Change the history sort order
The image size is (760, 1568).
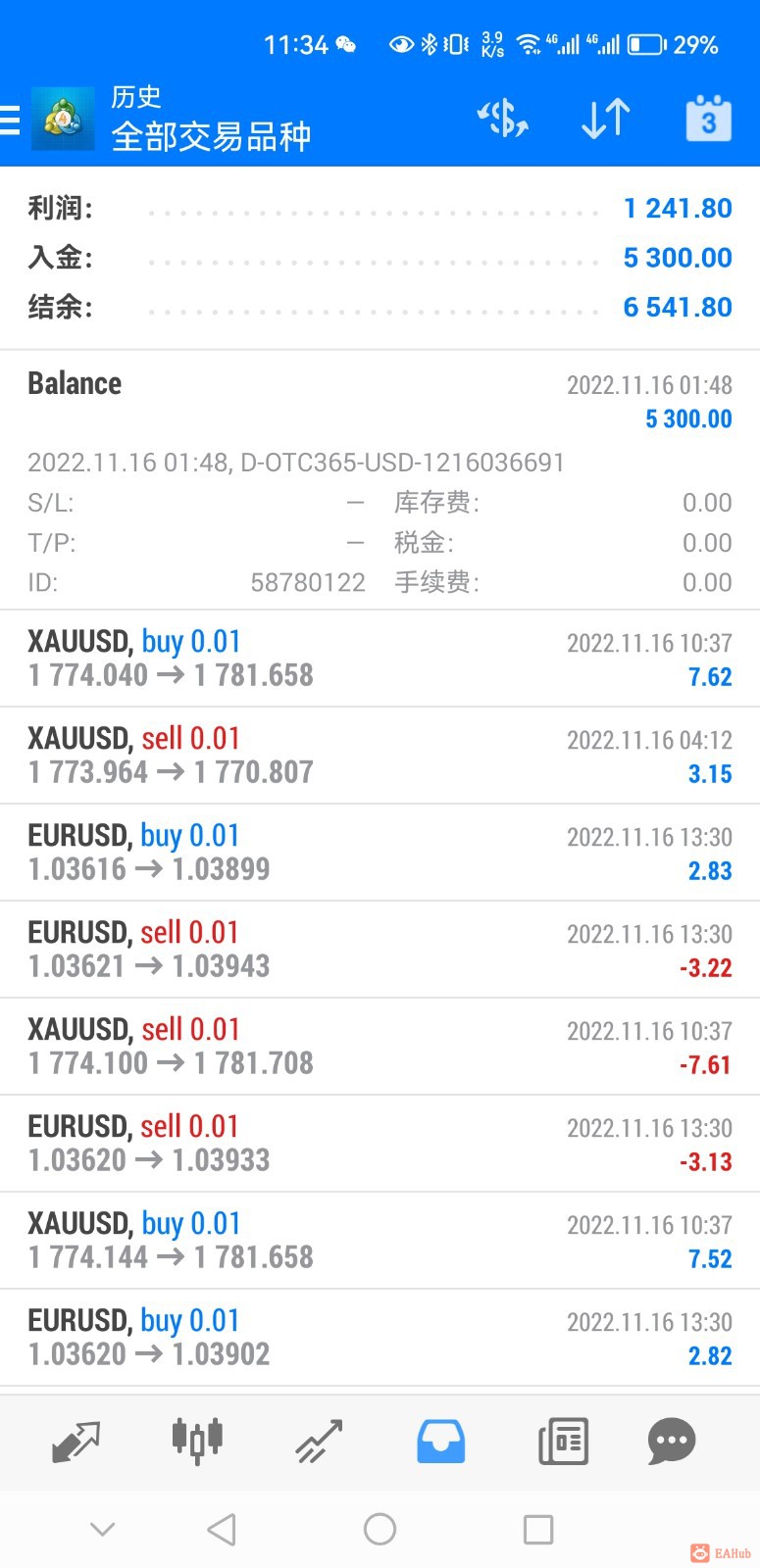pos(605,120)
